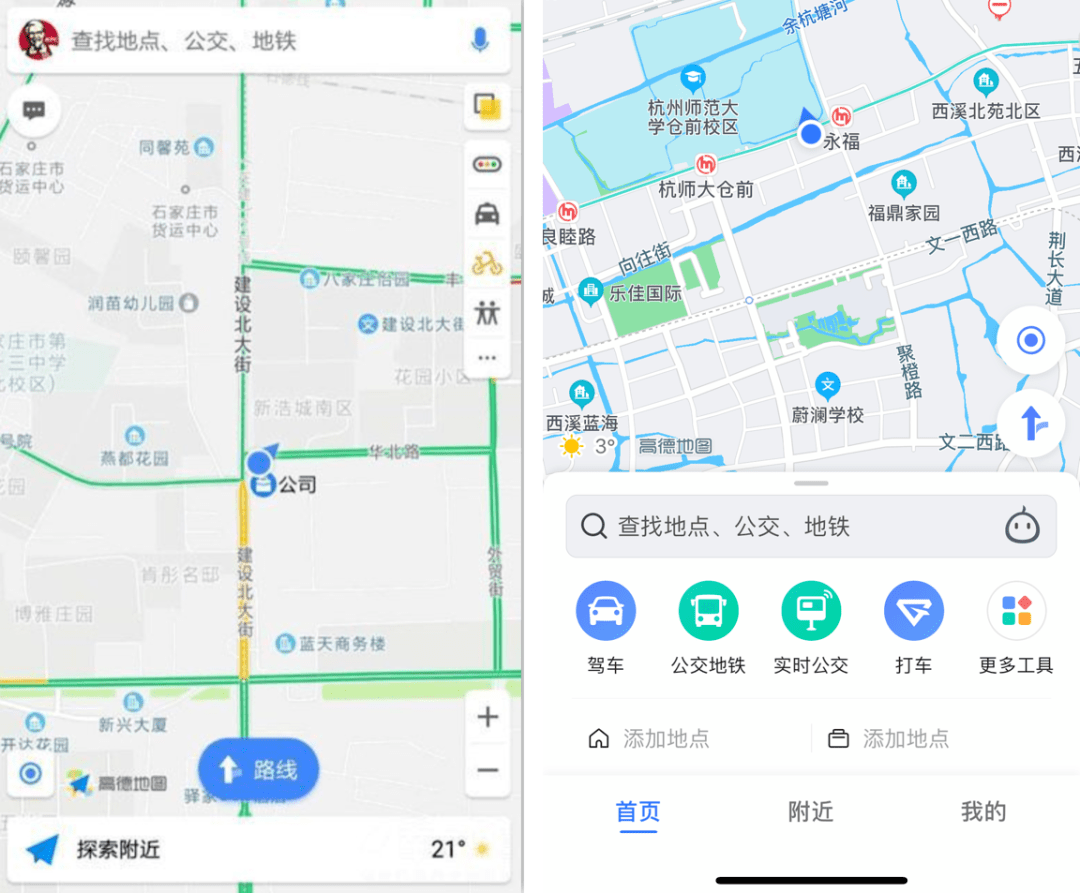Open 公交地铁 bus and subway
The image size is (1080, 893).
tap(708, 627)
